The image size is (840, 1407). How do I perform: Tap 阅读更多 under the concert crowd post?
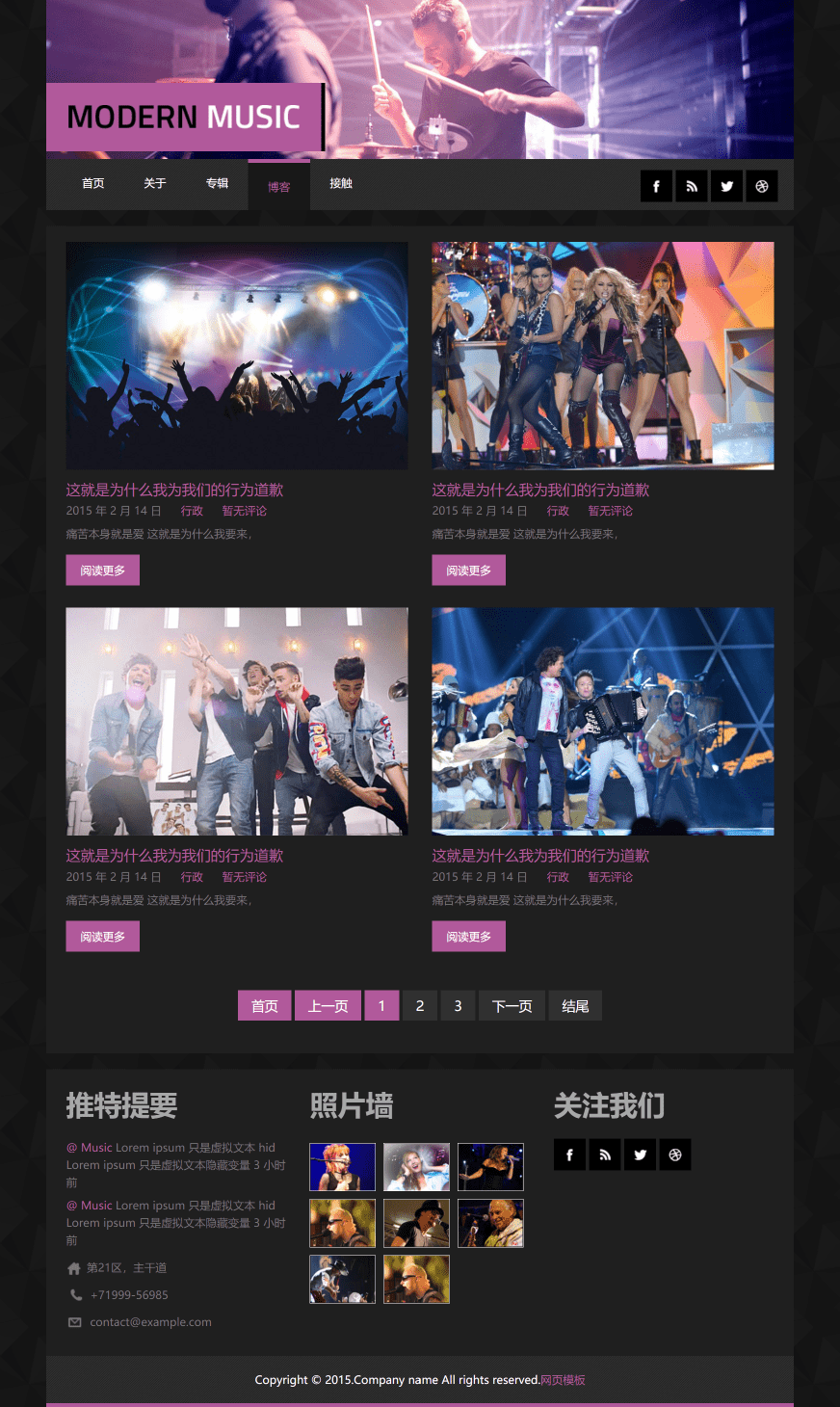pyautogui.click(x=102, y=571)
